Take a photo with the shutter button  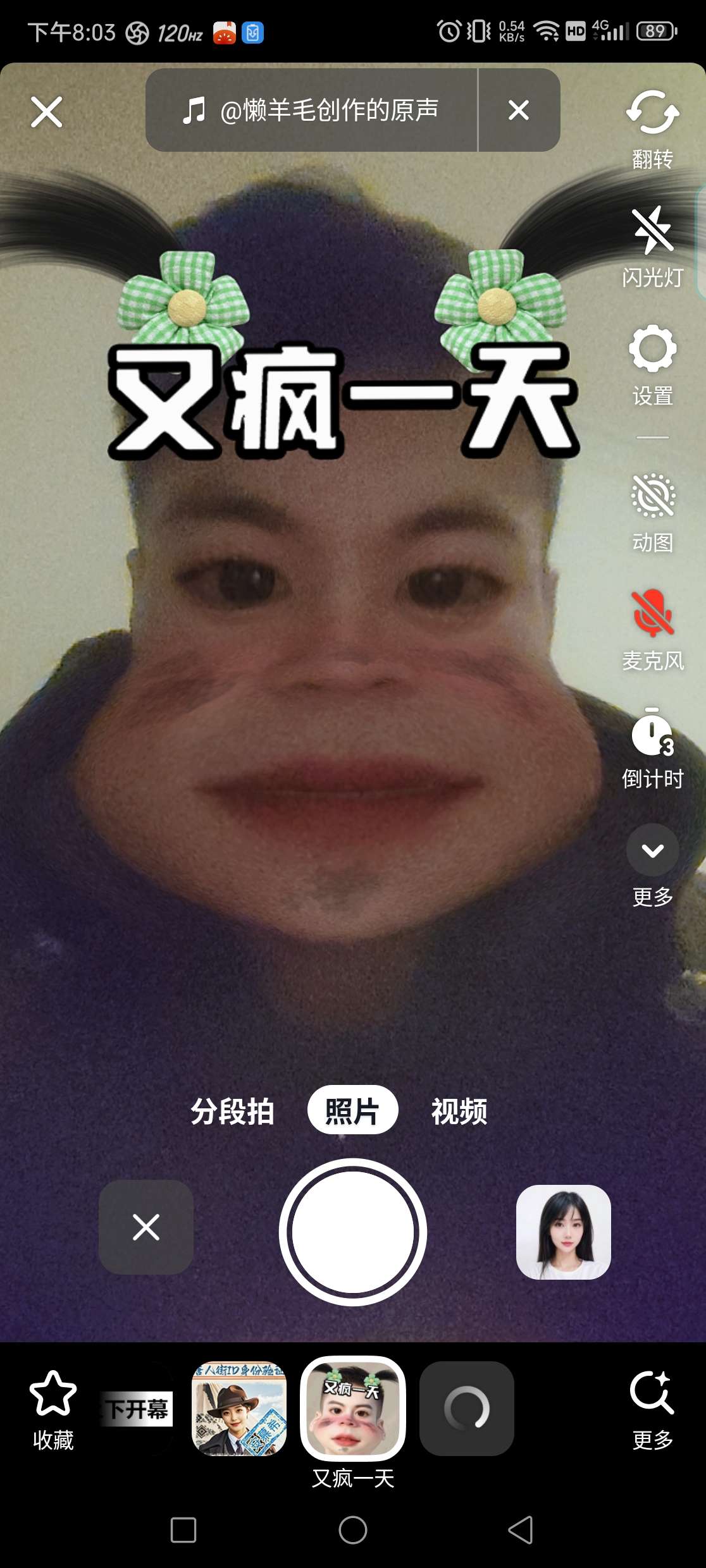tap(352, 1232)
